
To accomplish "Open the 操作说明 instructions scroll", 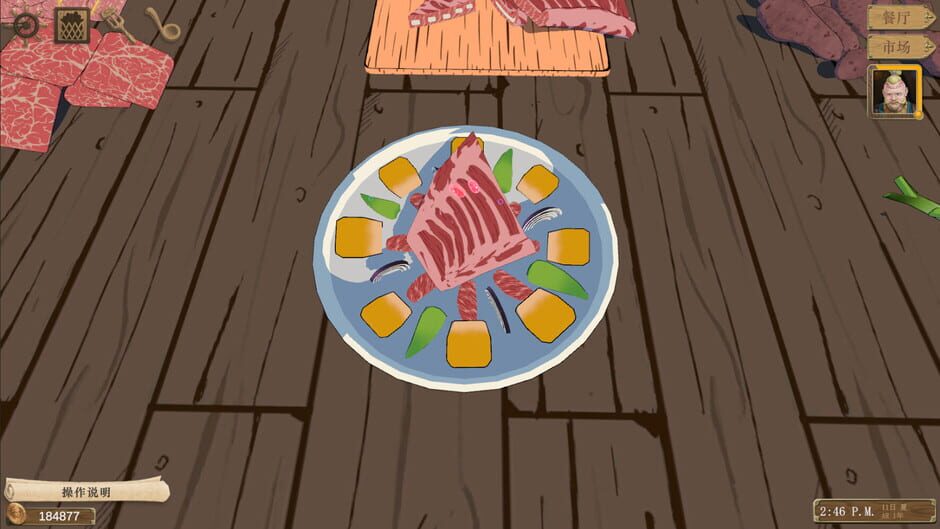I will point(85,491).
